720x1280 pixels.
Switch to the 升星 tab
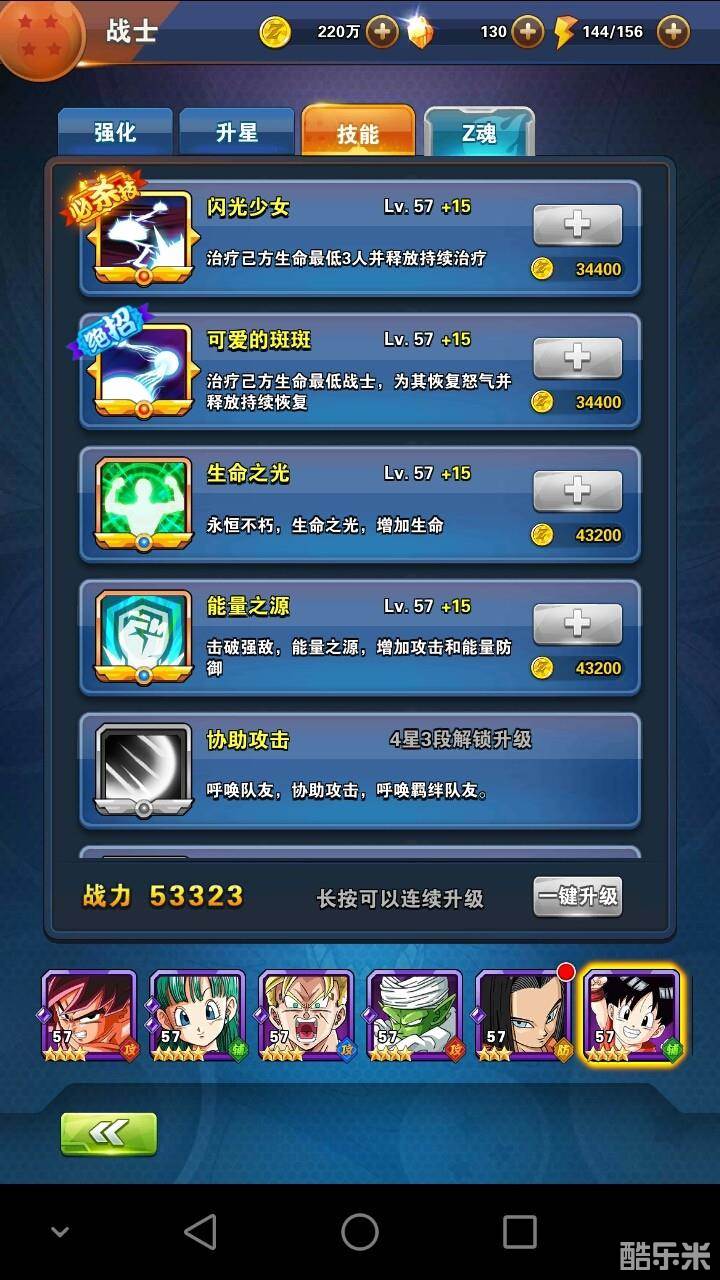[237, 132]
